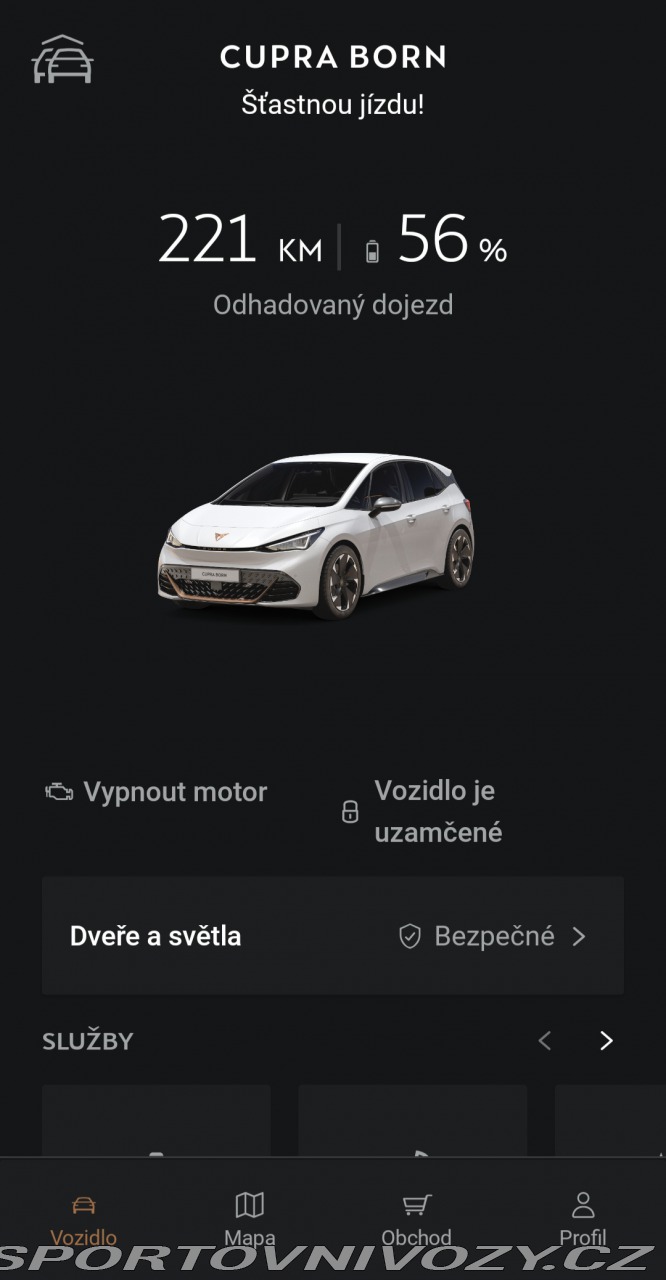Open the garage vehicle selector icon
Viewport: 666px width, 1280px height.
(62, 60)
